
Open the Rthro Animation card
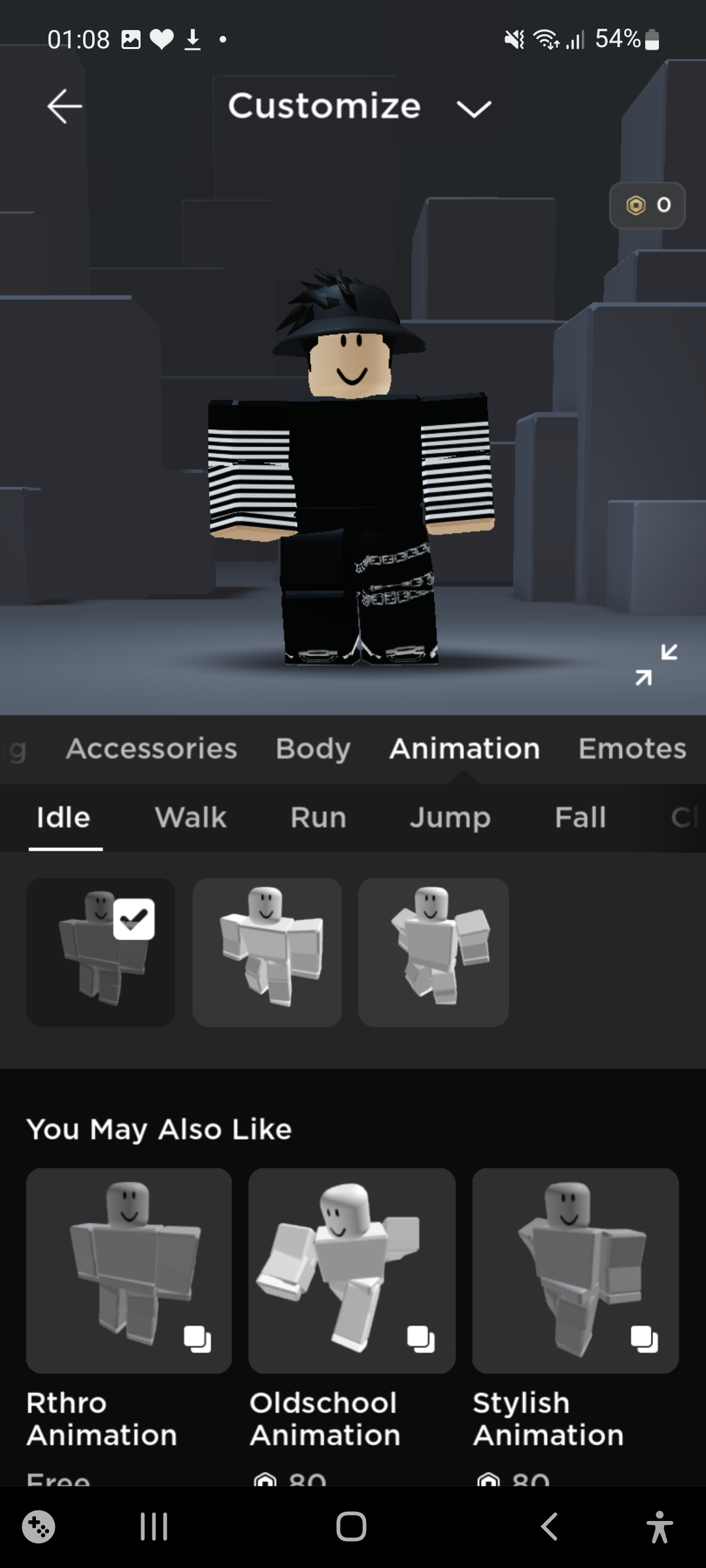[x=129, y=1271]
